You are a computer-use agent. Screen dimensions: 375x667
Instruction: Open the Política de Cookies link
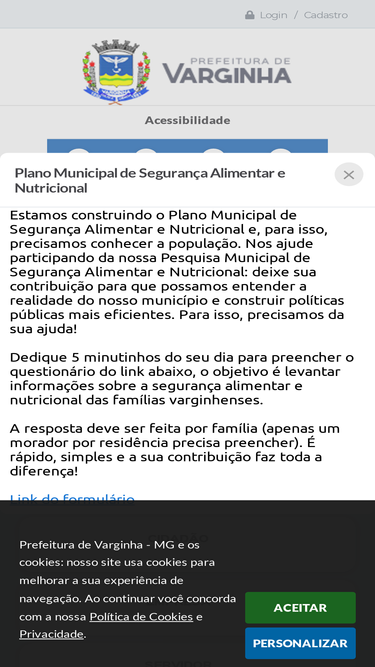point(141,616)
